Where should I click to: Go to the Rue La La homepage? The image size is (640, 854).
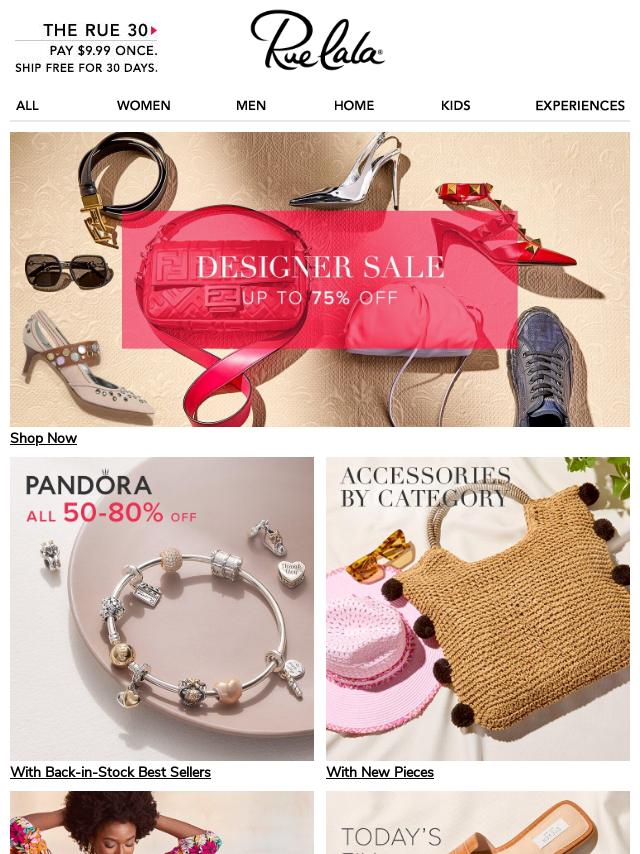pos(317,41)
